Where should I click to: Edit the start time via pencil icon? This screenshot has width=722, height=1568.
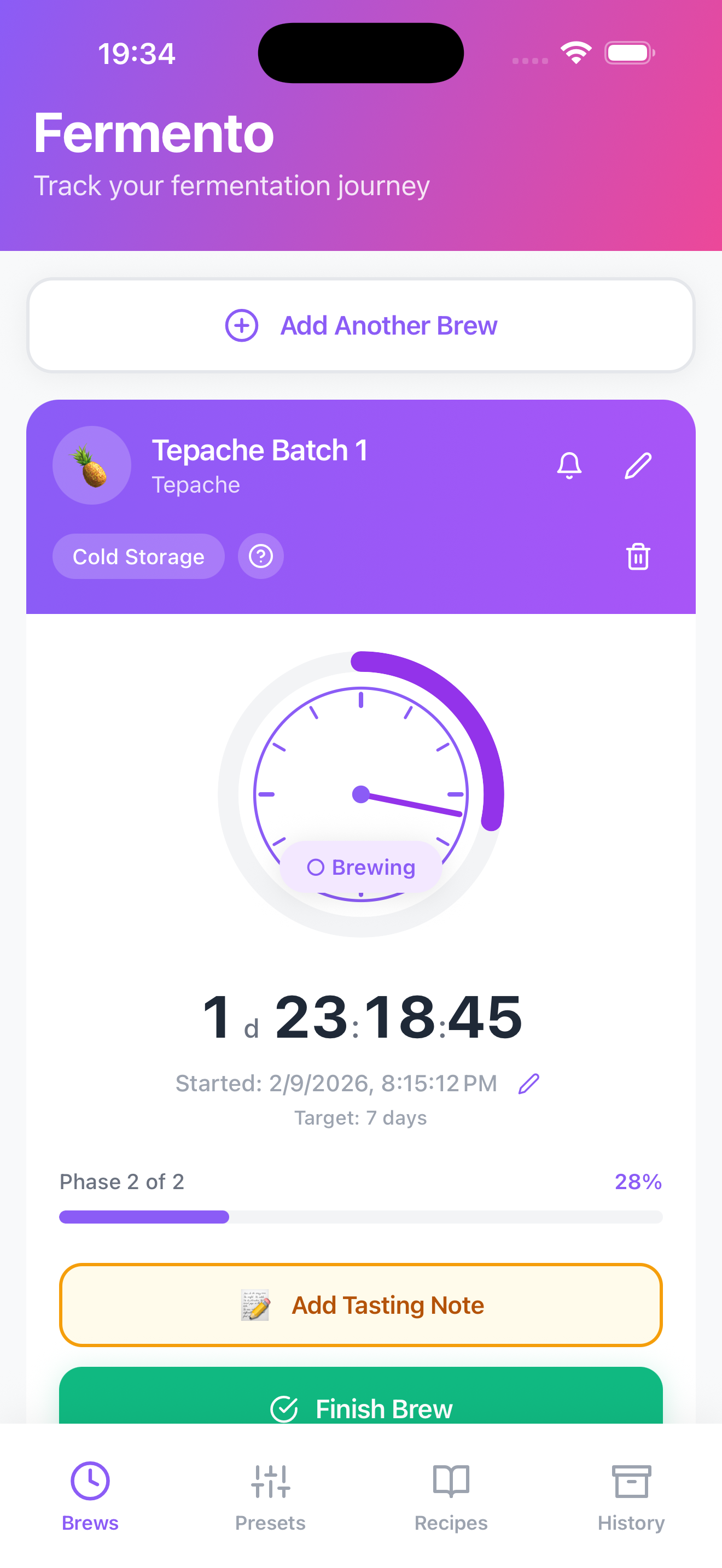pos(528,1083)
